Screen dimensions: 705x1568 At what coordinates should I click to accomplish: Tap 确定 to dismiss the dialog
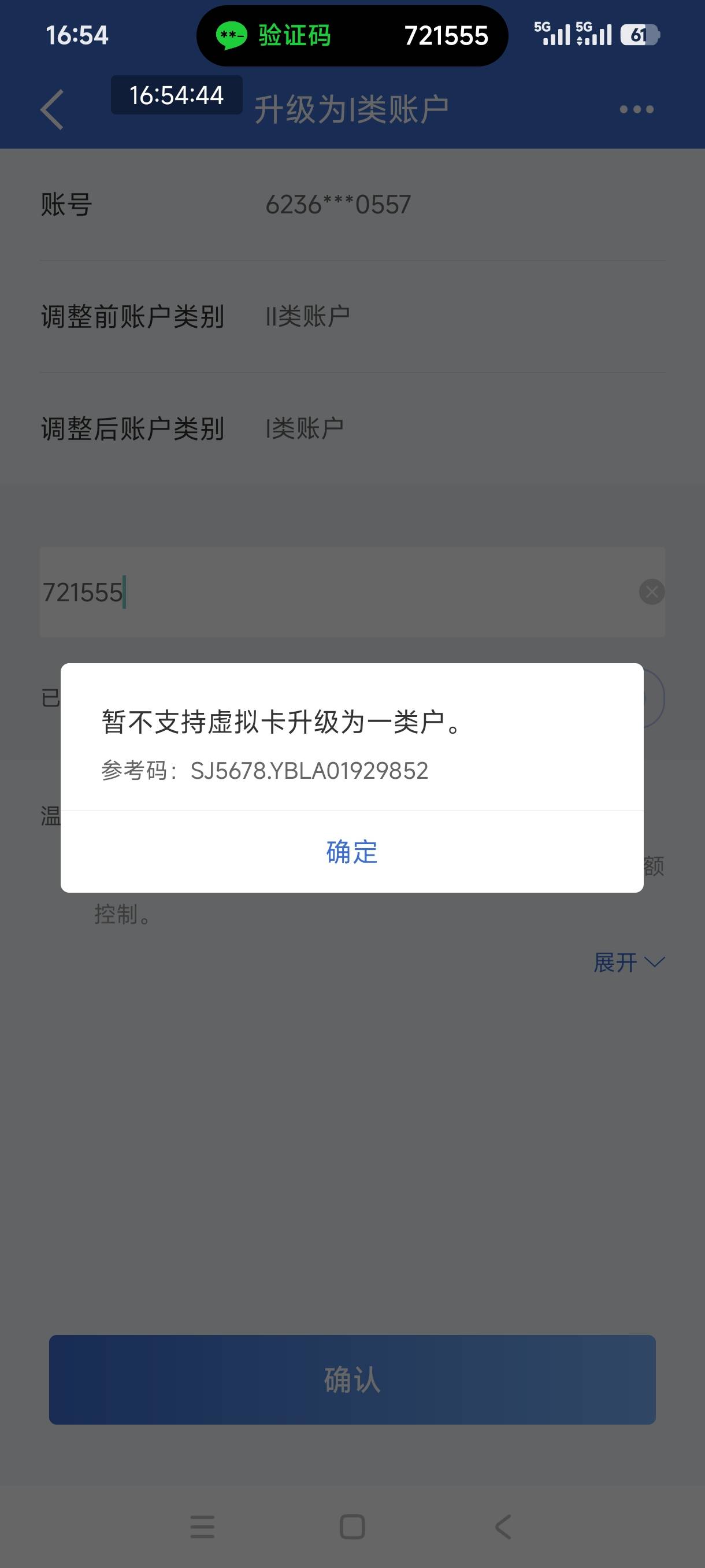click(351, 852)
